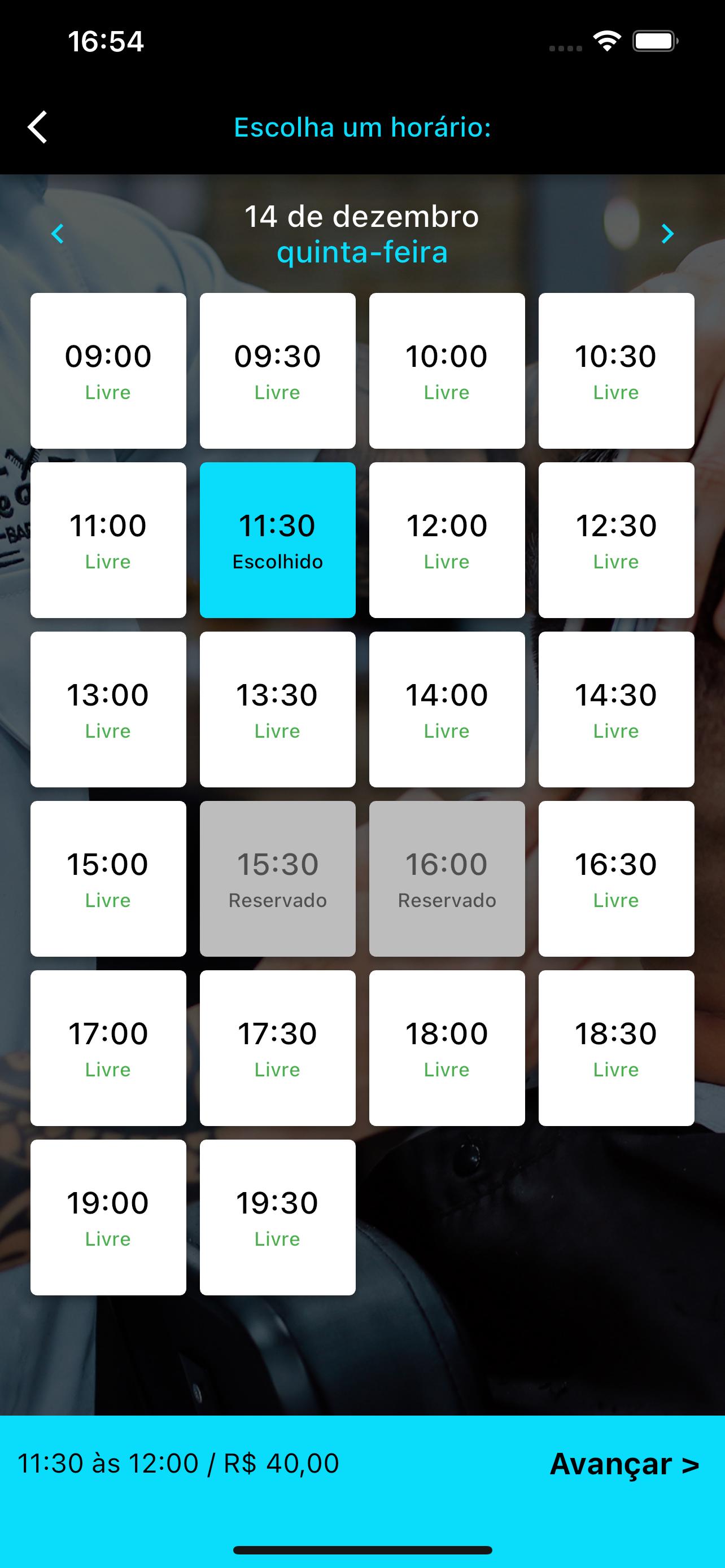Image resolution: width=725 pixels, height=1568 pixels.
Task: Pick the 13:00 time slot
Action: (108, 709)
